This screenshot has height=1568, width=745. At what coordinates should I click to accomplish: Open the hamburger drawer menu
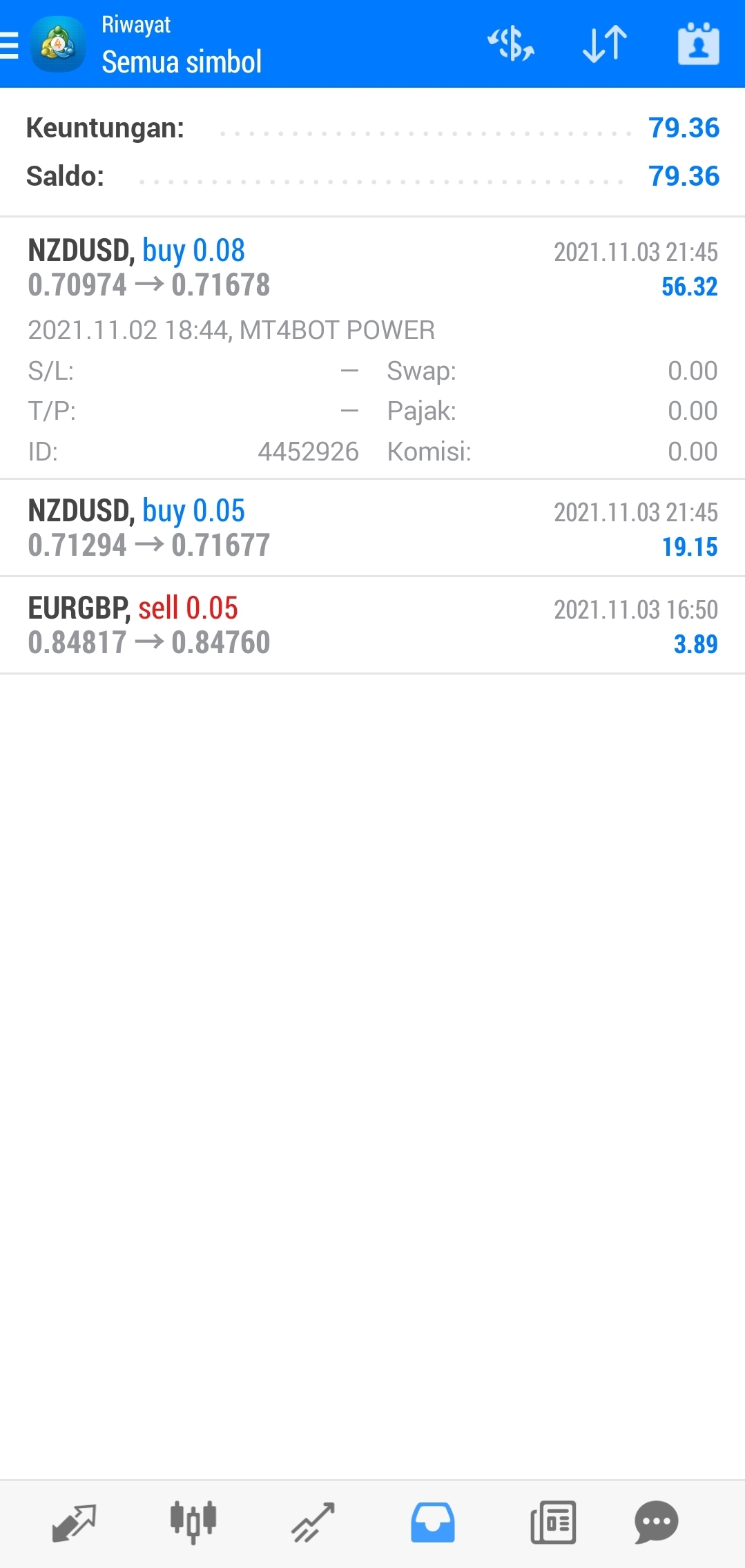[9, 45]
